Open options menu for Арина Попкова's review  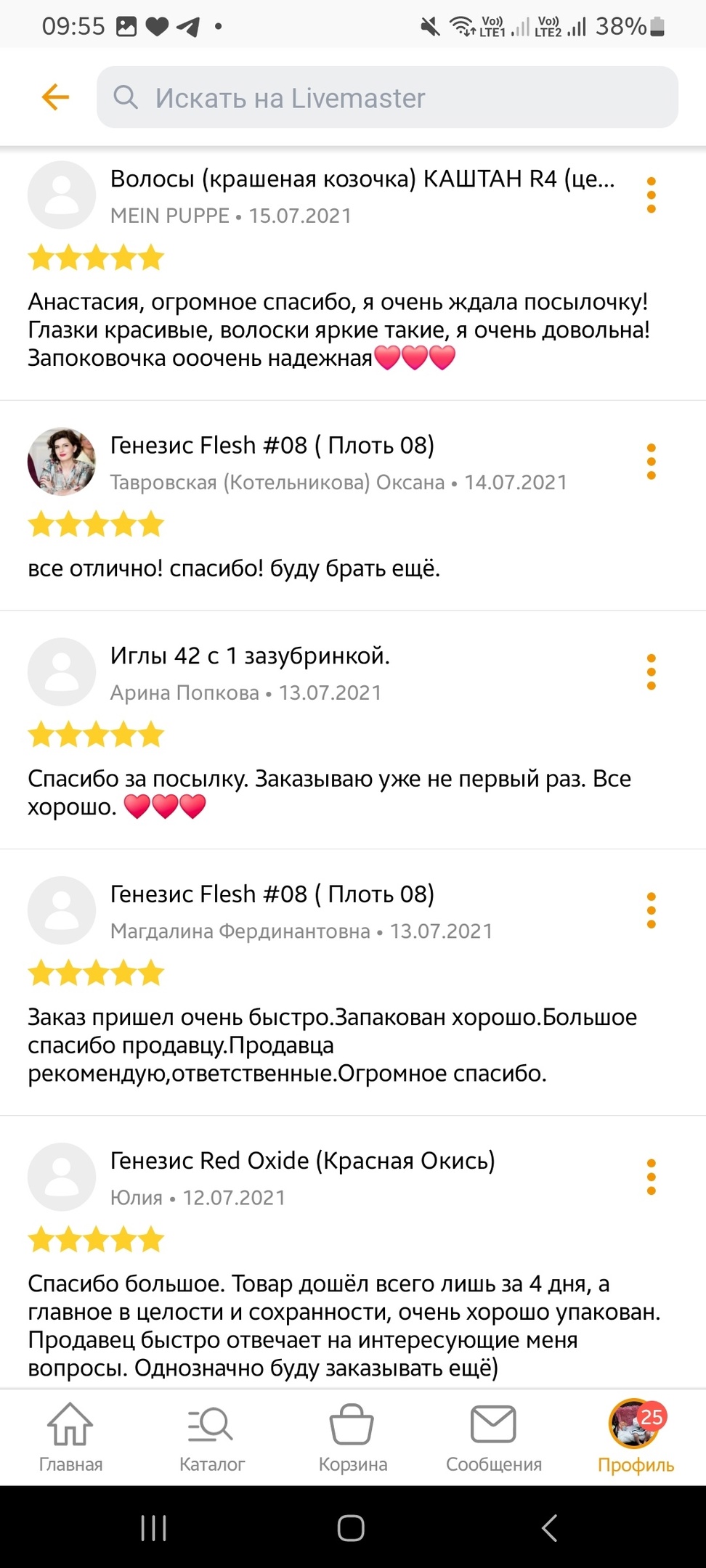pos(651,671)
